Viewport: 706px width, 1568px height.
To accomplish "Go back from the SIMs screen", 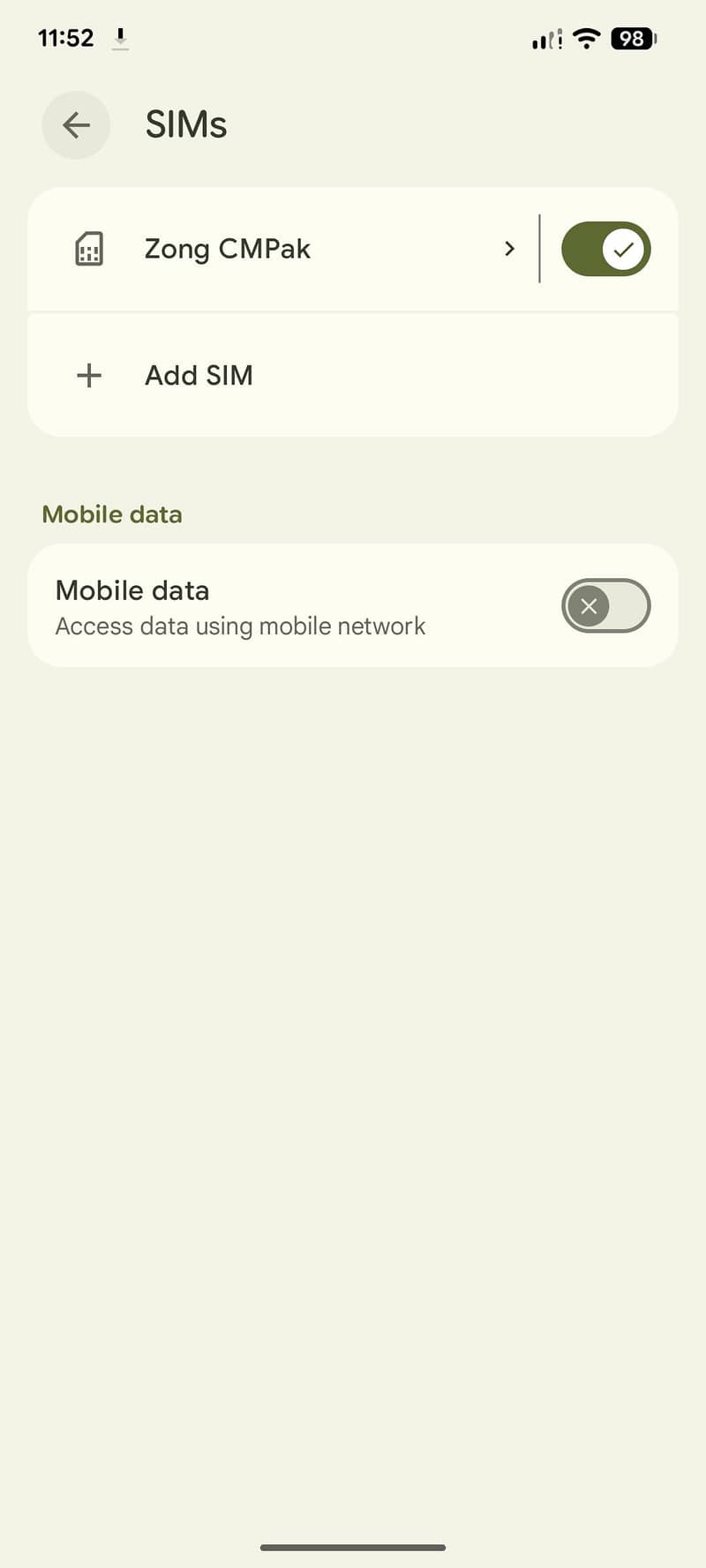I will point(76,125).
